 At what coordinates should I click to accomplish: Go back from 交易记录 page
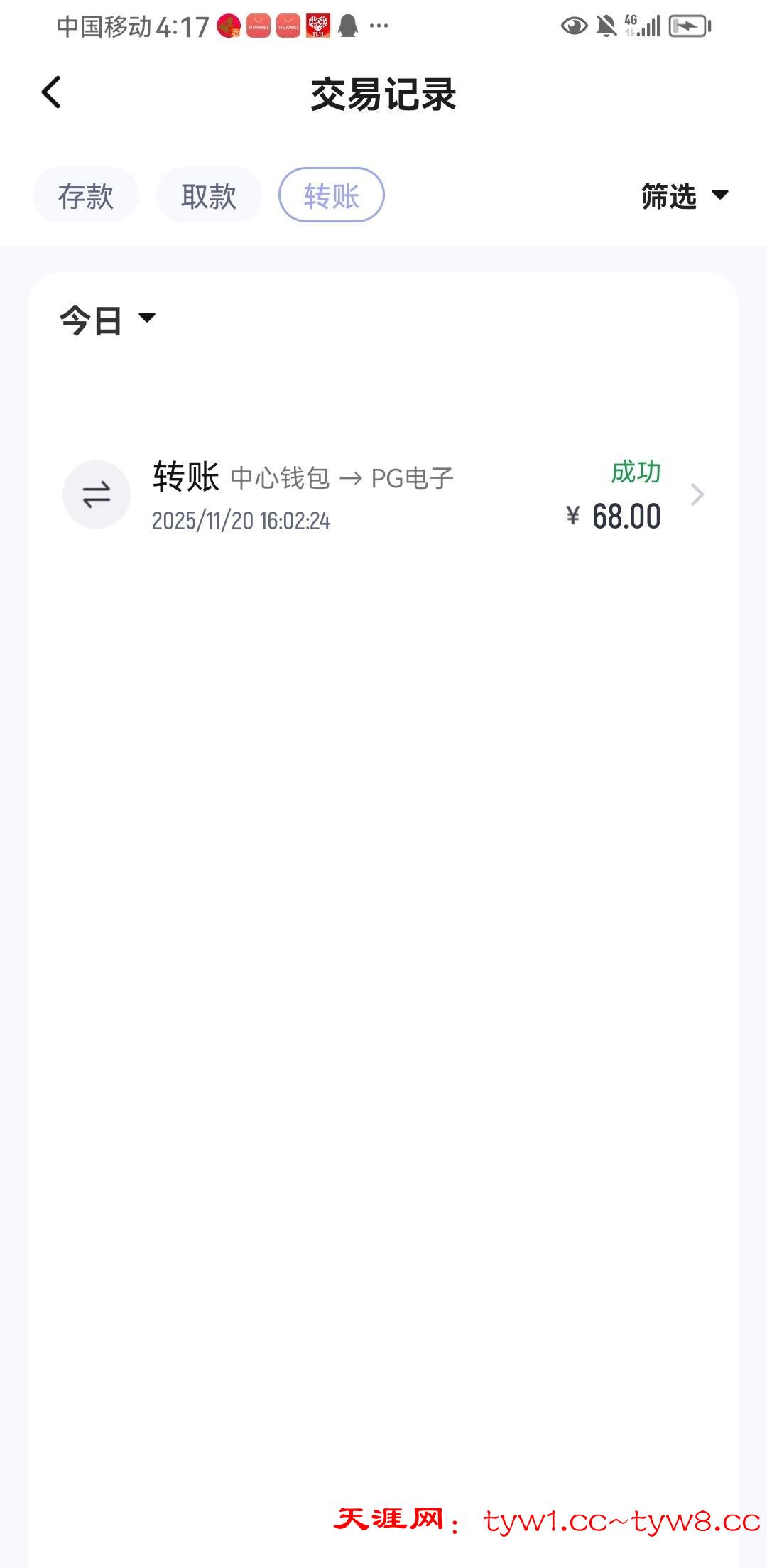click(x=51, y=93)
